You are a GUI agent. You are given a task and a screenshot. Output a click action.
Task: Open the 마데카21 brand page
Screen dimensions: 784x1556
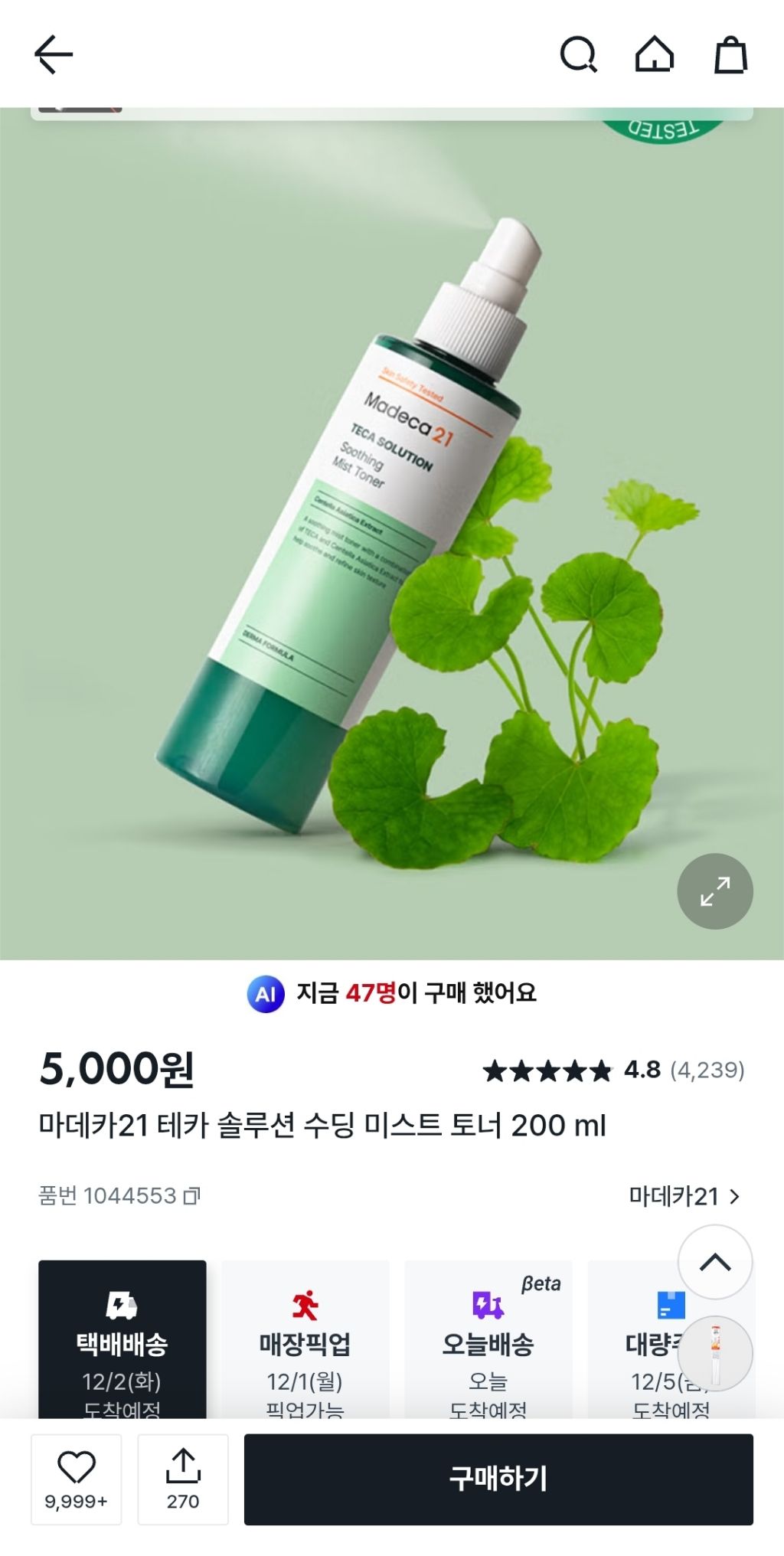pos(684,1196)
